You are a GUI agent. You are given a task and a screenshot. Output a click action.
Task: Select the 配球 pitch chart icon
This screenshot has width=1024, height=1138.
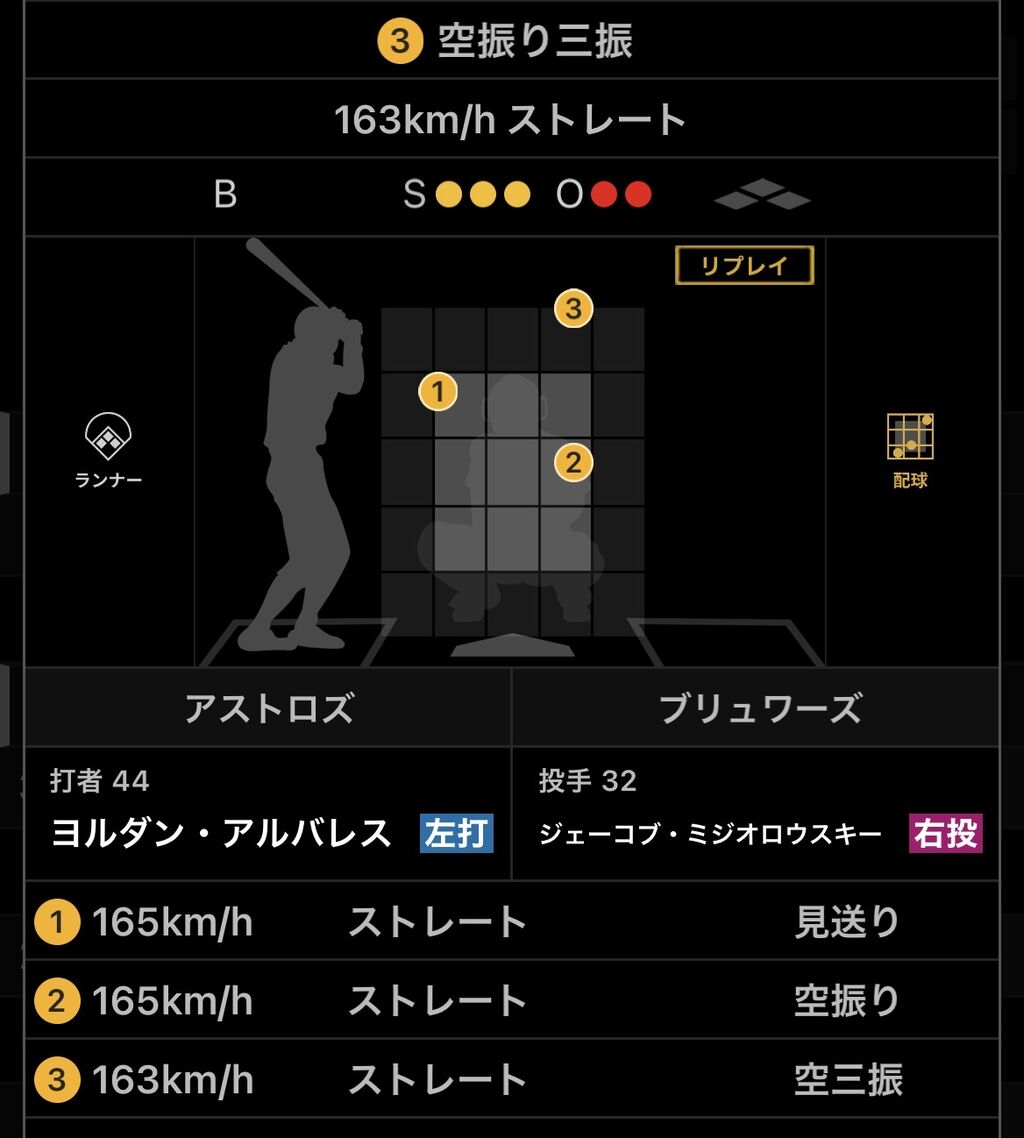click(x=910, y=451)
